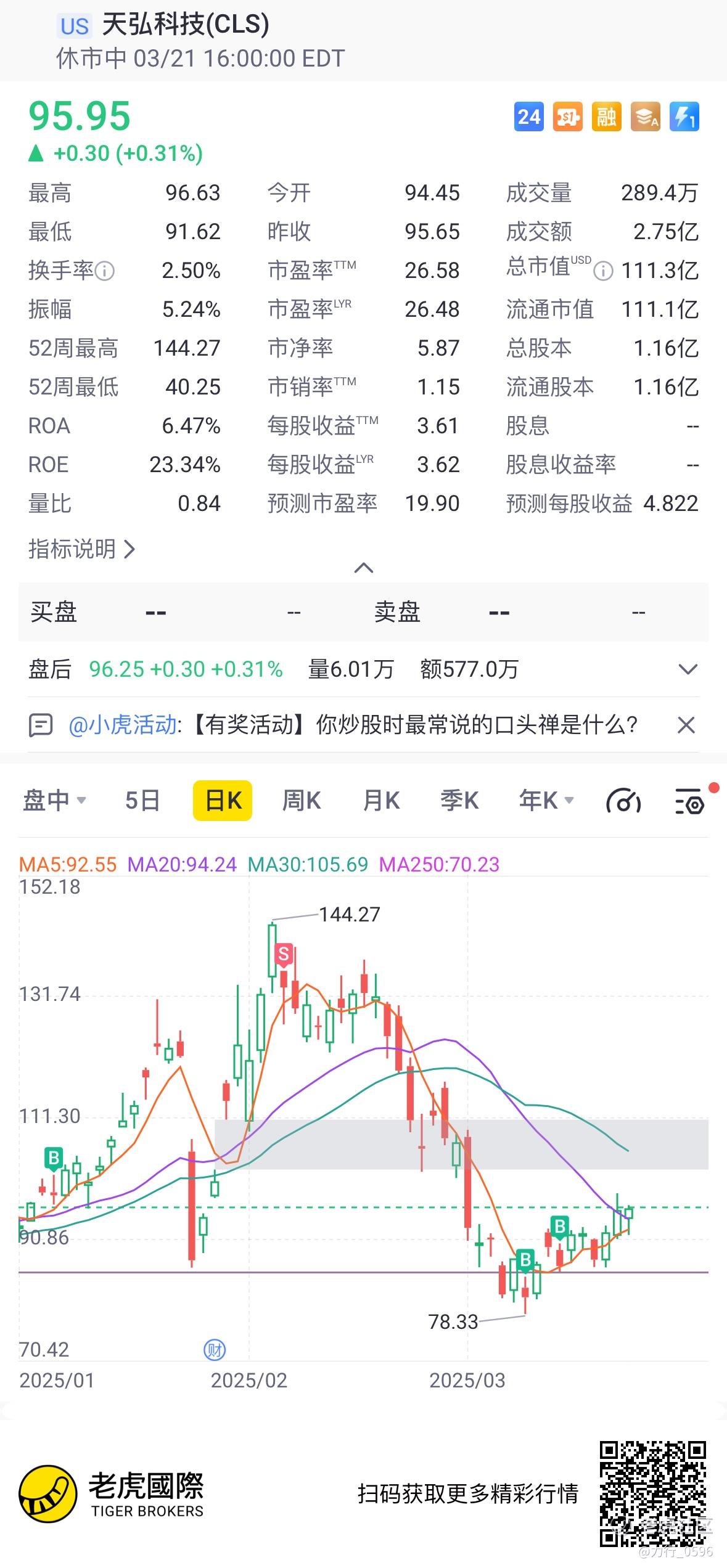Show info for 总市值 market cap
Viewport: 727px width, 1568px height.
pyautogui.click(x=603, y=271)
